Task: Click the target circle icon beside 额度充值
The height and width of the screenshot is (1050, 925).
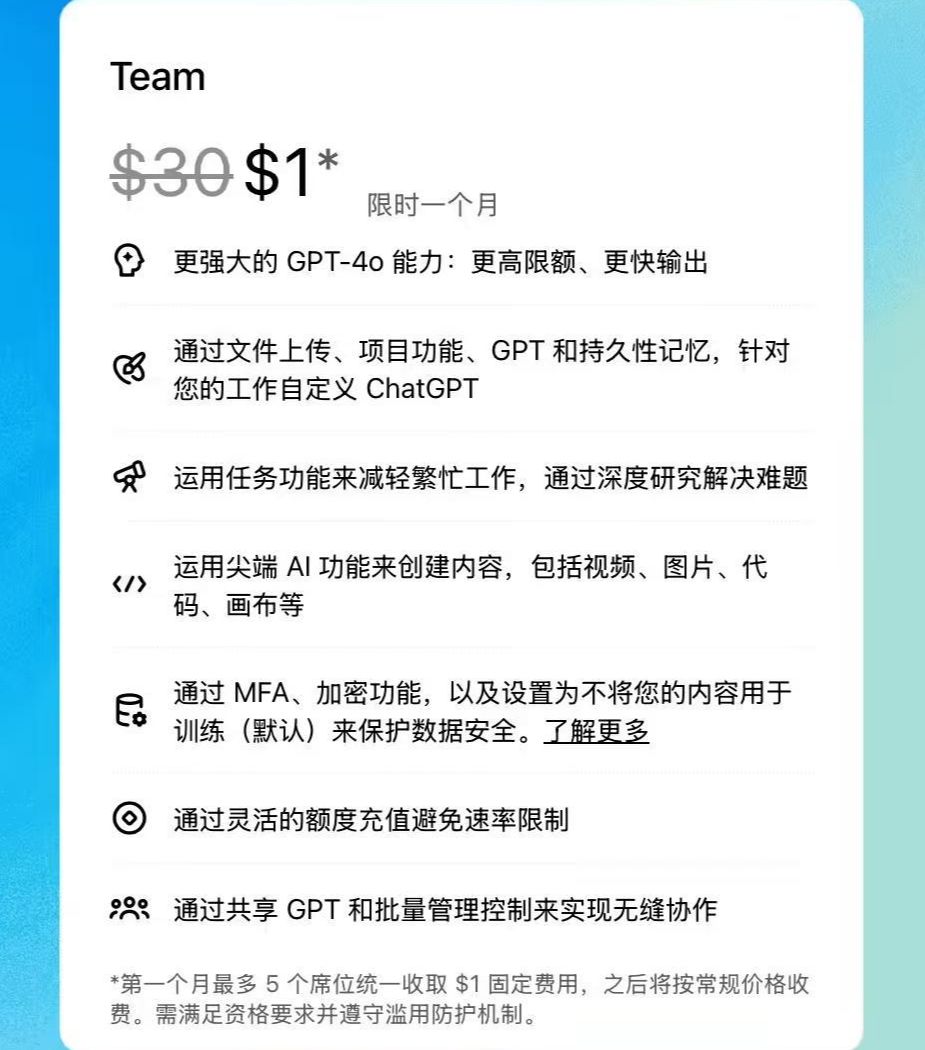Action: [x=128, y=818]
